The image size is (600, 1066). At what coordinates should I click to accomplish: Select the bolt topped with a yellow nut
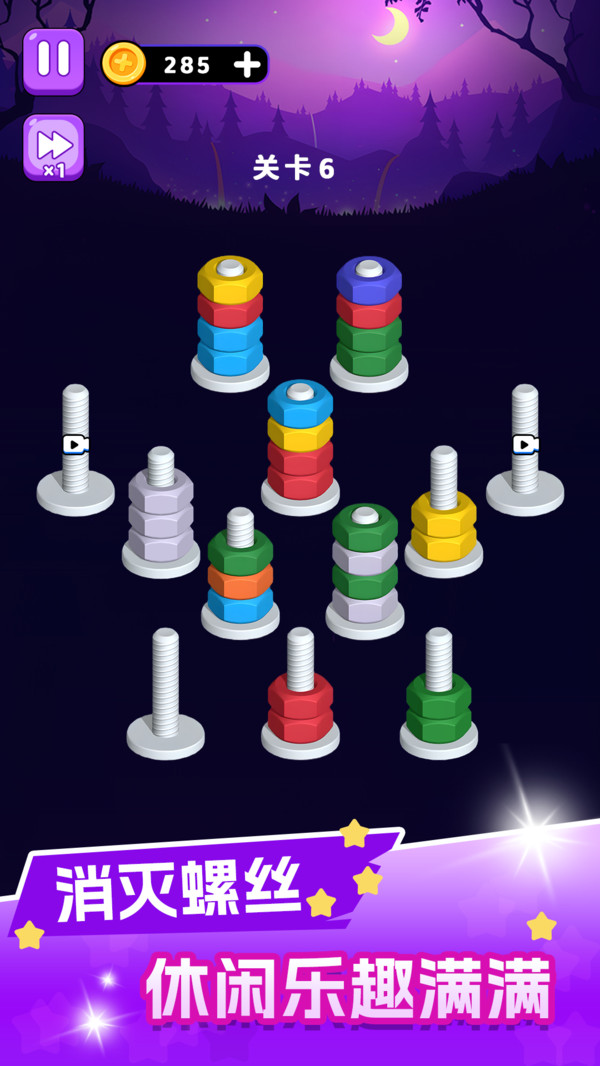tap(230, 318)
